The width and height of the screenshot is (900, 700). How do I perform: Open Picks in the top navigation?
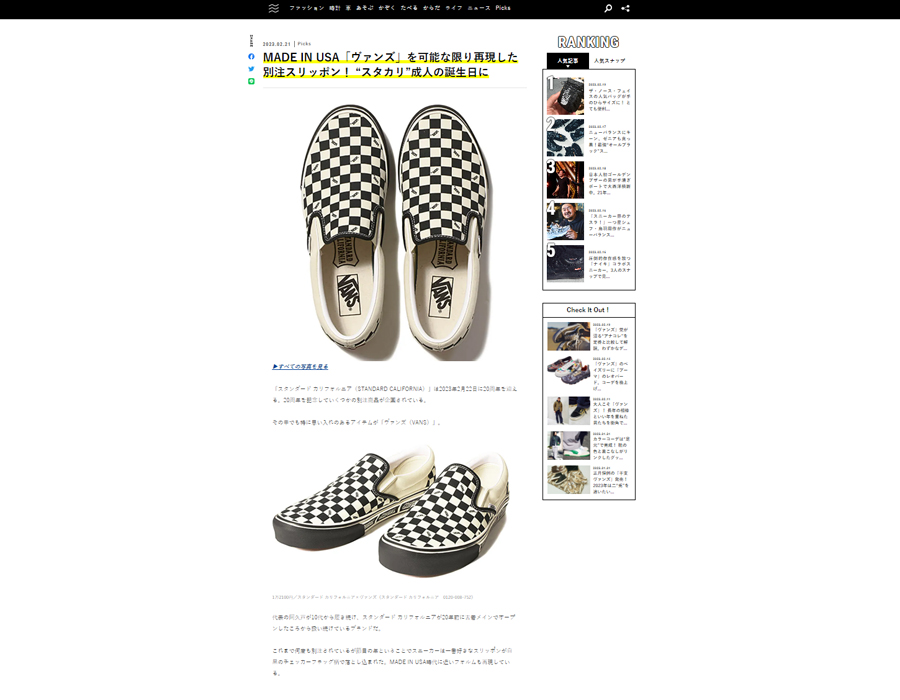pyautogui.click(x=503, y=8)
